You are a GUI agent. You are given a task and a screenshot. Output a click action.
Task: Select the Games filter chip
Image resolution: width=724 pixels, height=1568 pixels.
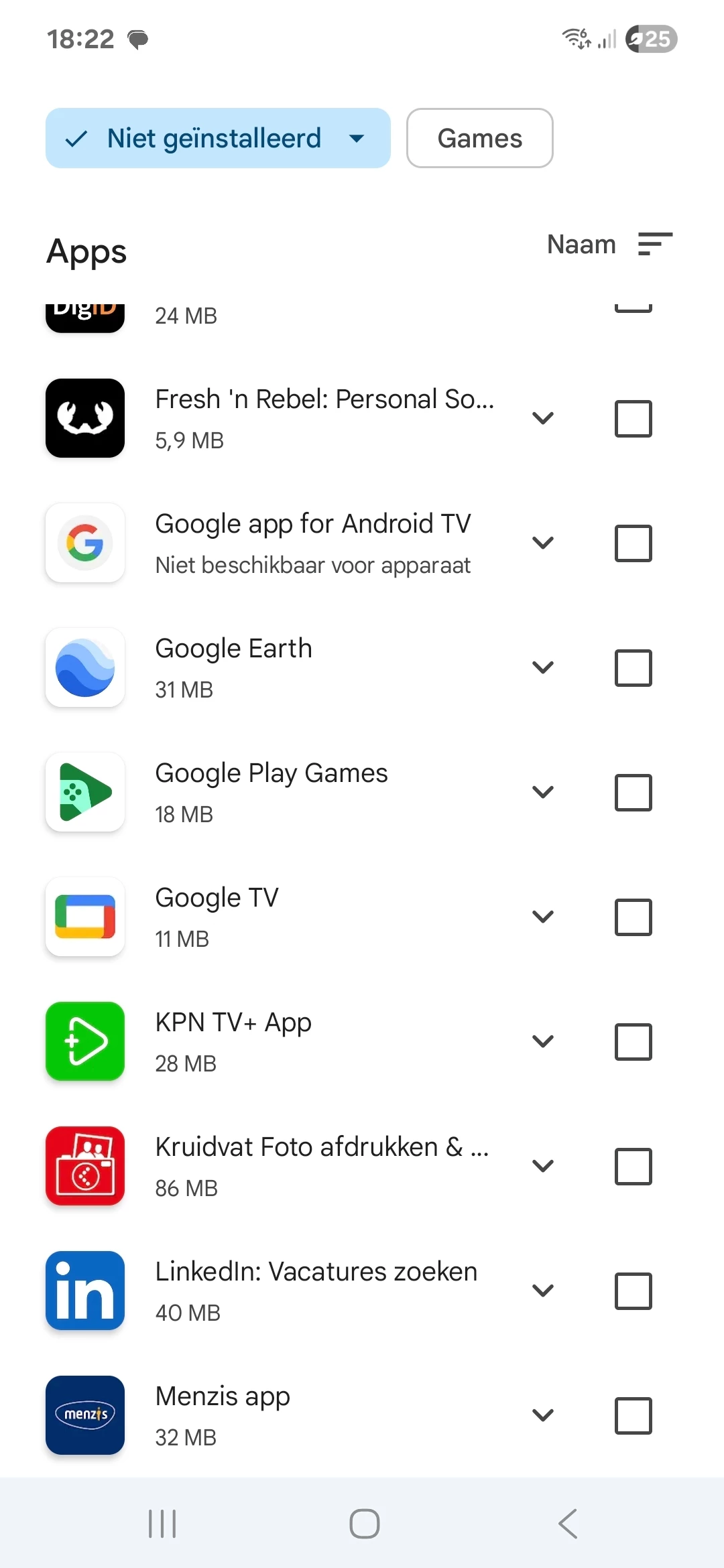click(479, 138)
